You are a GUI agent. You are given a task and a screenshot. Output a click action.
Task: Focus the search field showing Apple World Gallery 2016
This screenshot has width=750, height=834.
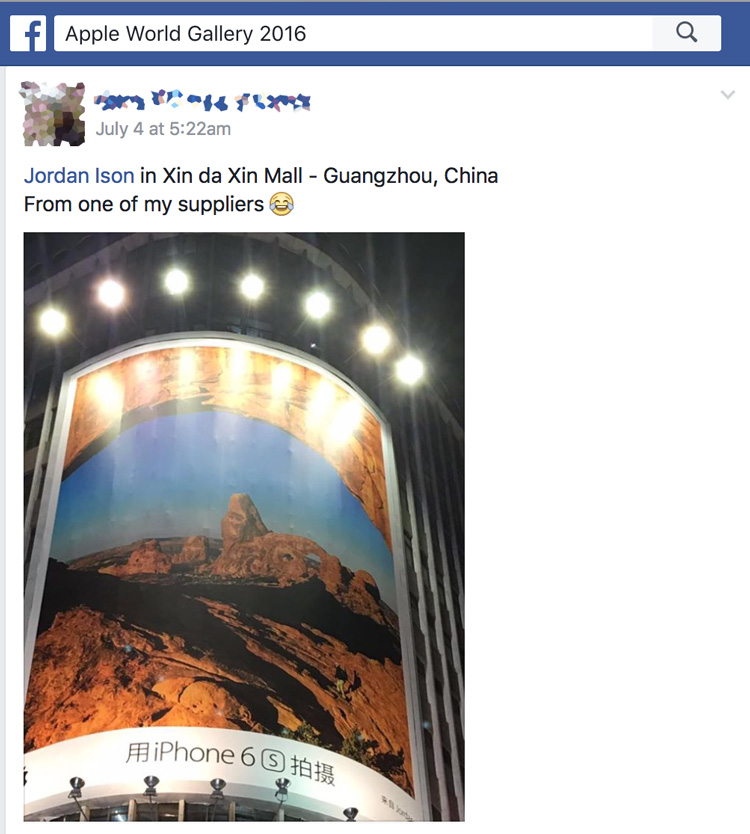coord(350,33)
